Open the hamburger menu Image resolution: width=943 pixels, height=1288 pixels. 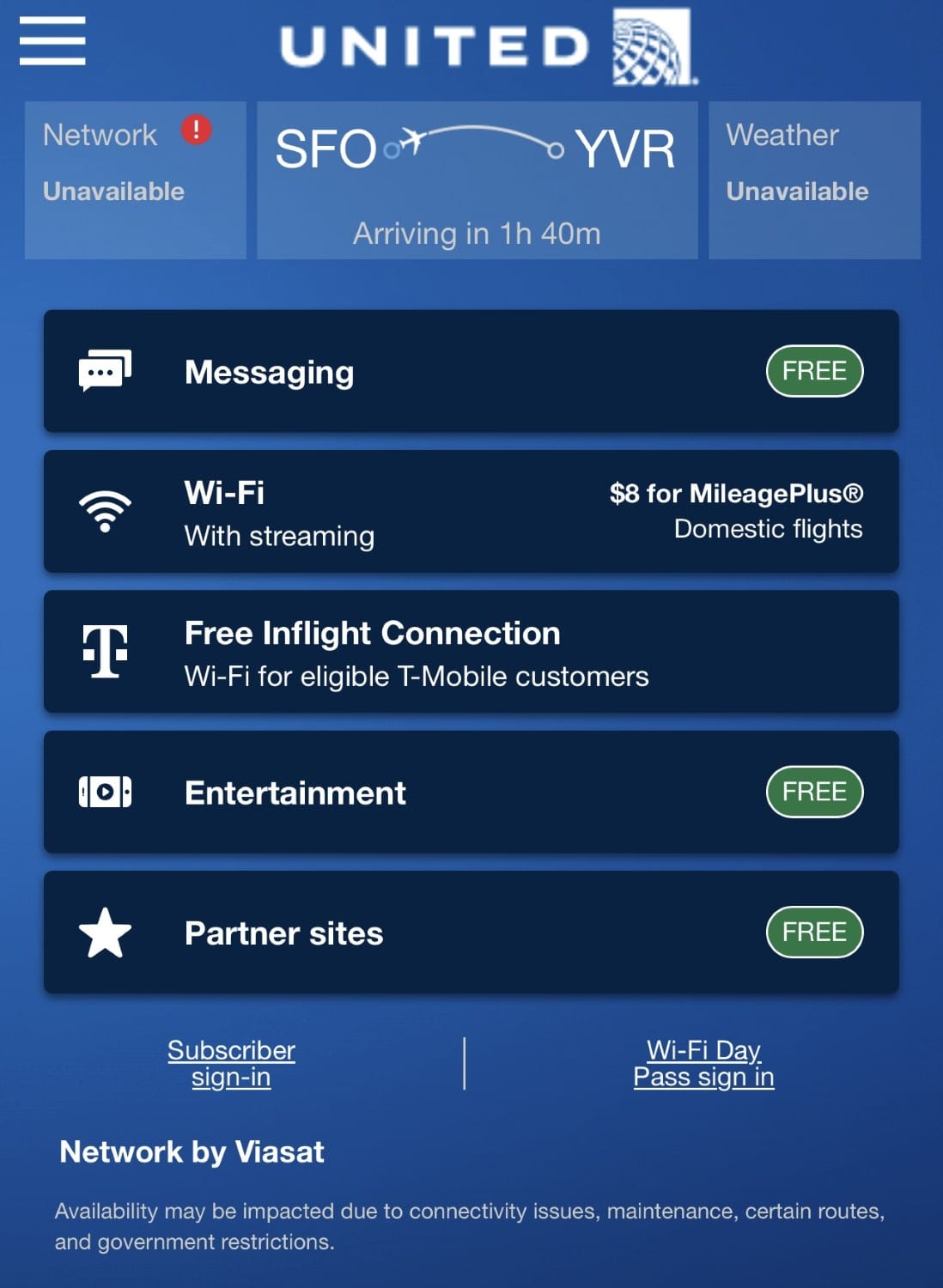click(x=52, y=40)
